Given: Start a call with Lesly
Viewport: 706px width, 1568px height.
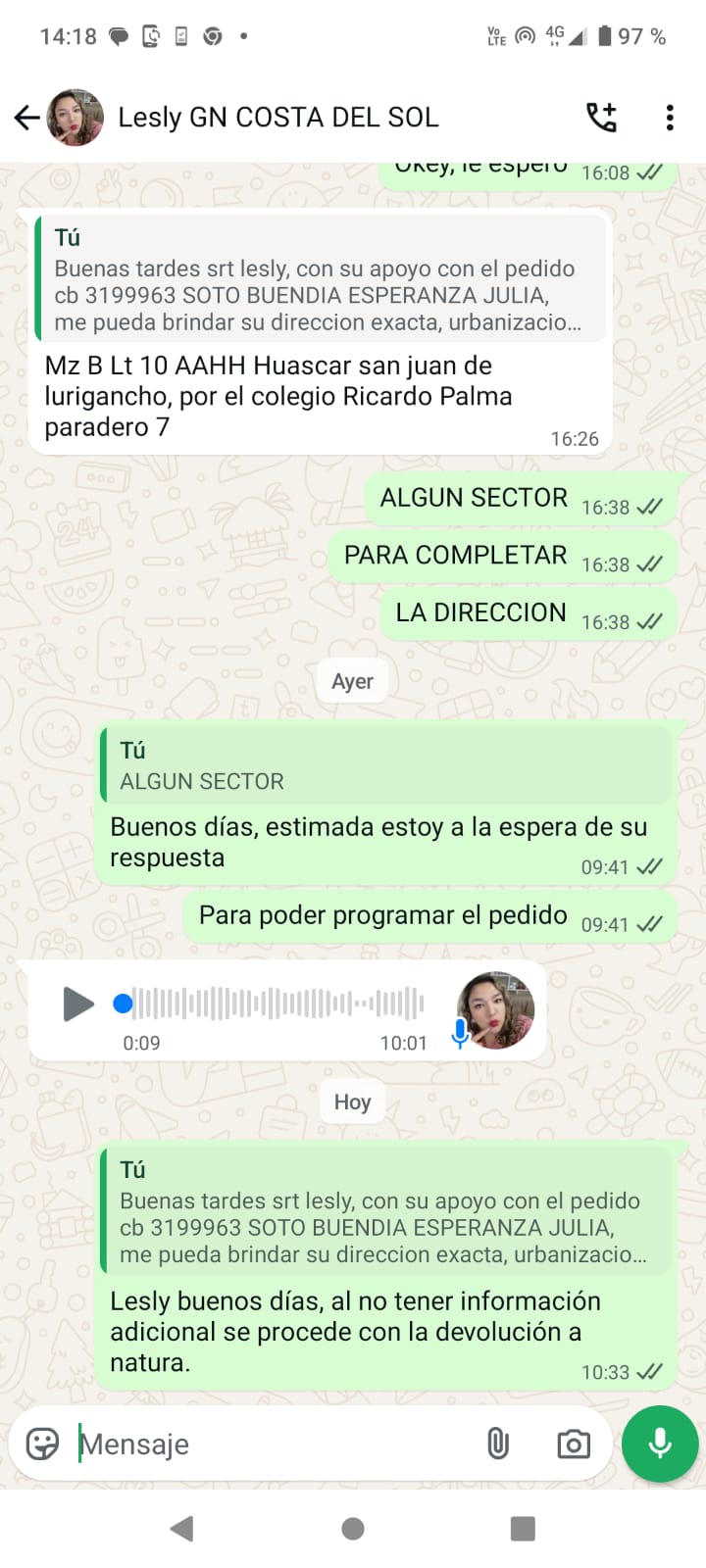Looking at the screenshot, I should tap(601, 118).
